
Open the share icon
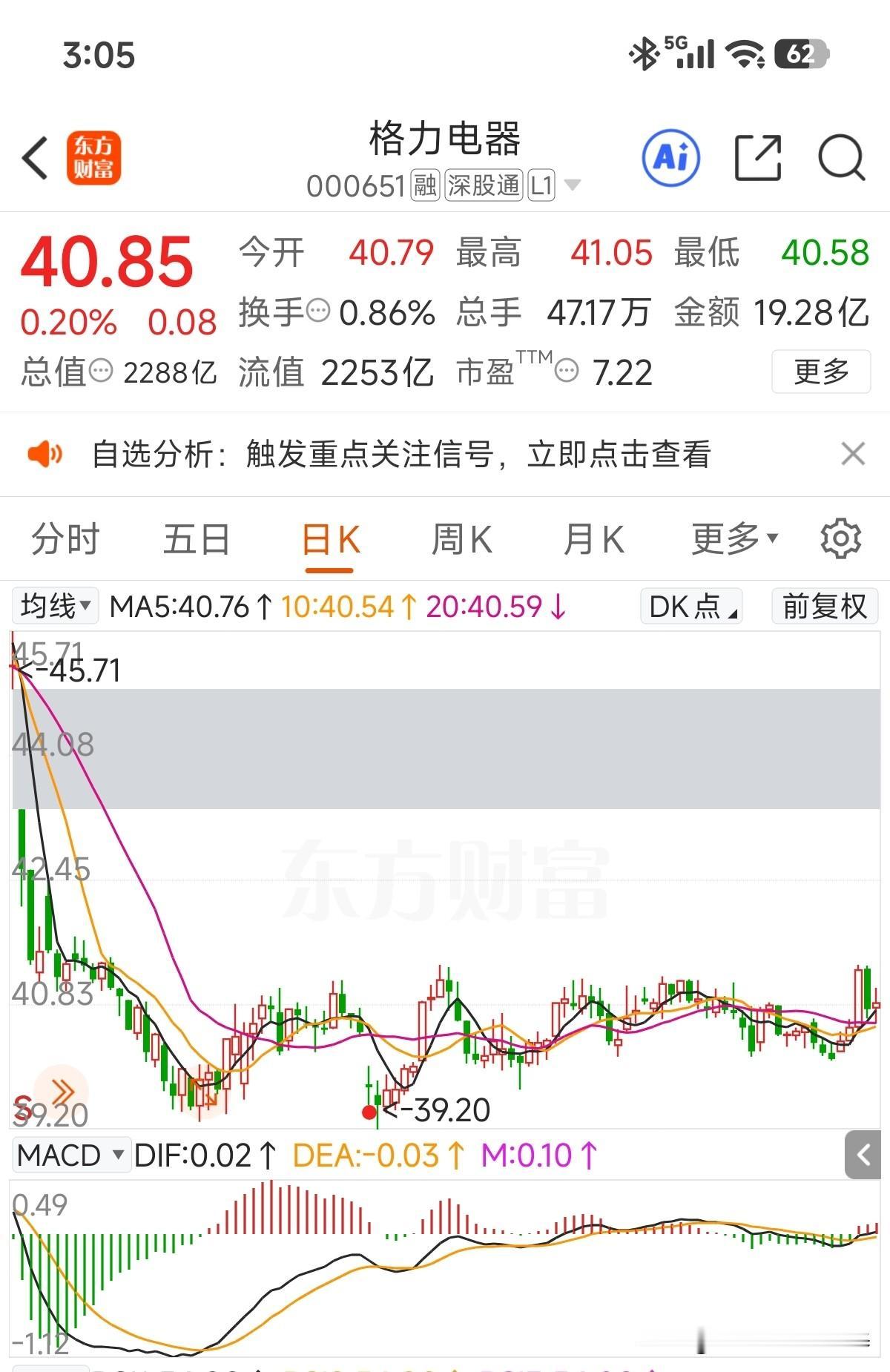(x=758, y=158)
